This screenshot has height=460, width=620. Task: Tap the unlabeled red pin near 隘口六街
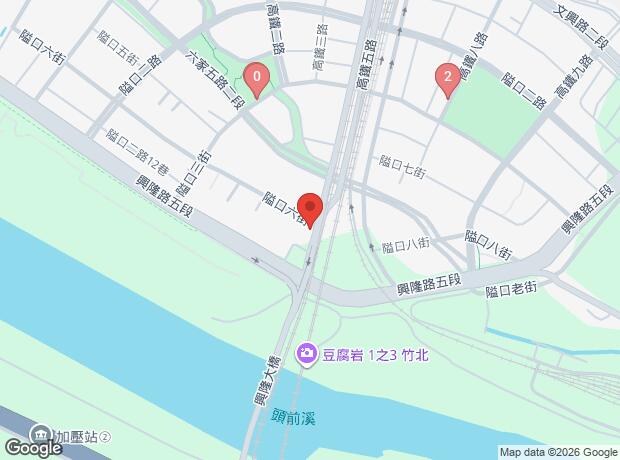(311, 209)
